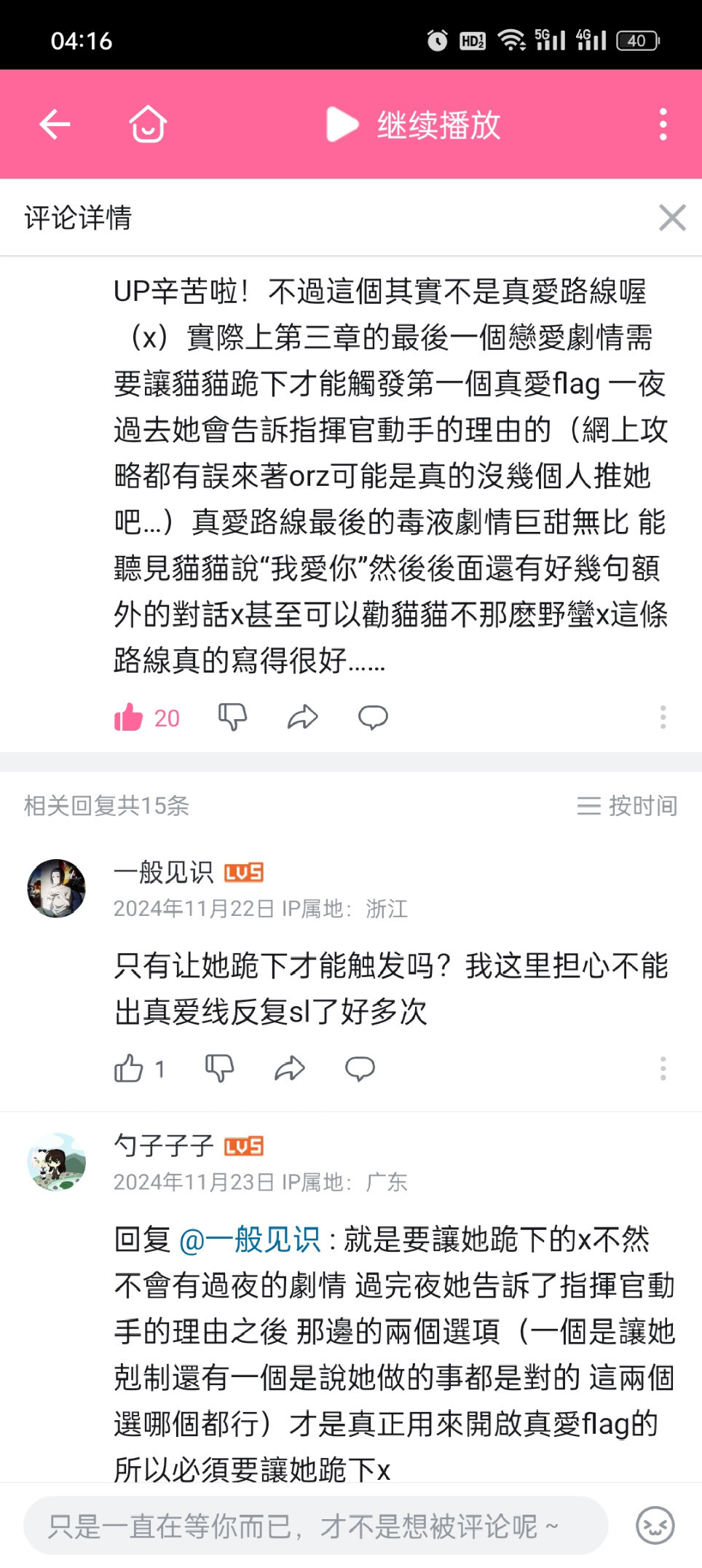
Task: Share 一般见识's reply
Action: 290,1069
